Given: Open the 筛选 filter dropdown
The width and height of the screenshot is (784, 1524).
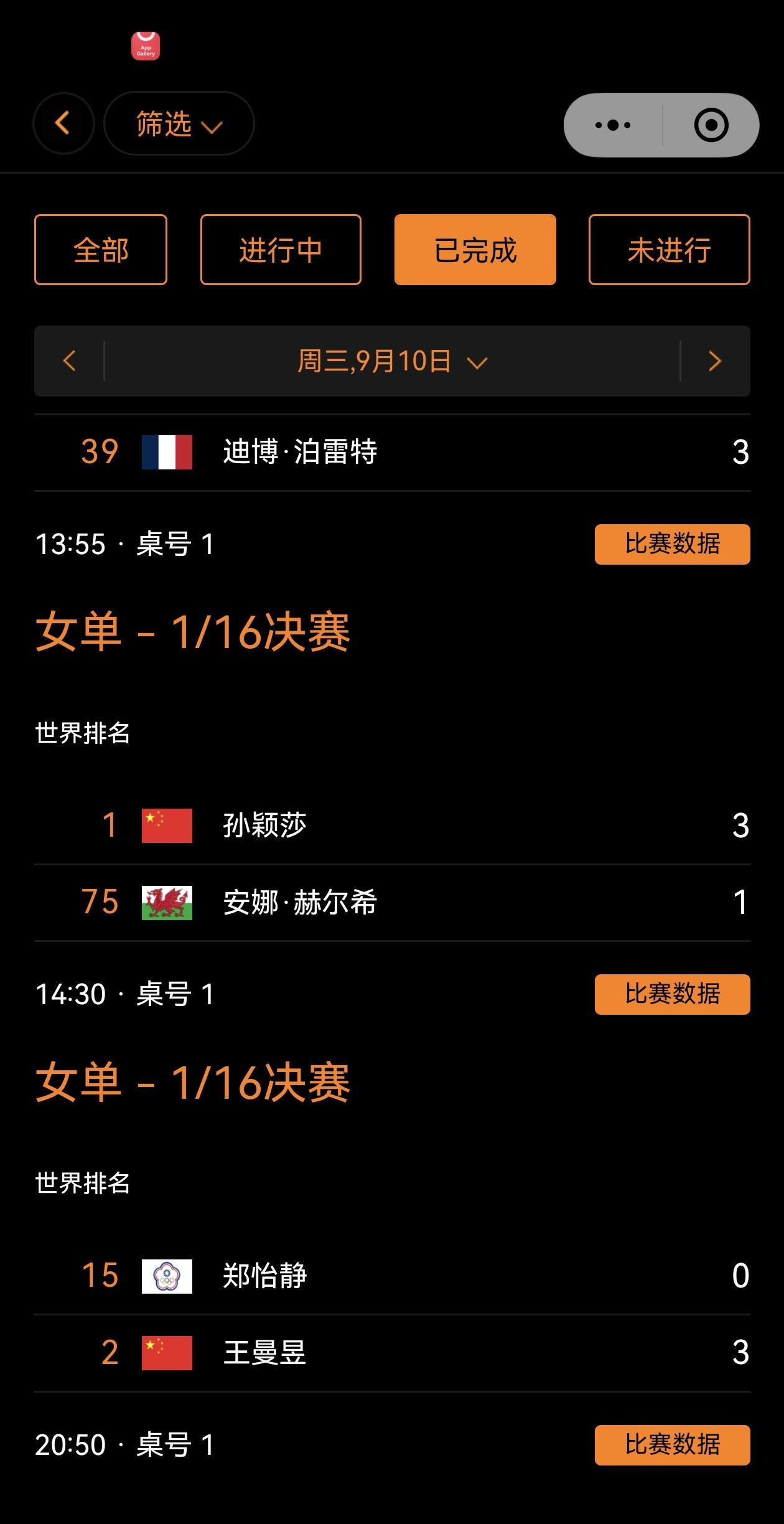Looking at the screenshot, I should coord(179,123).
